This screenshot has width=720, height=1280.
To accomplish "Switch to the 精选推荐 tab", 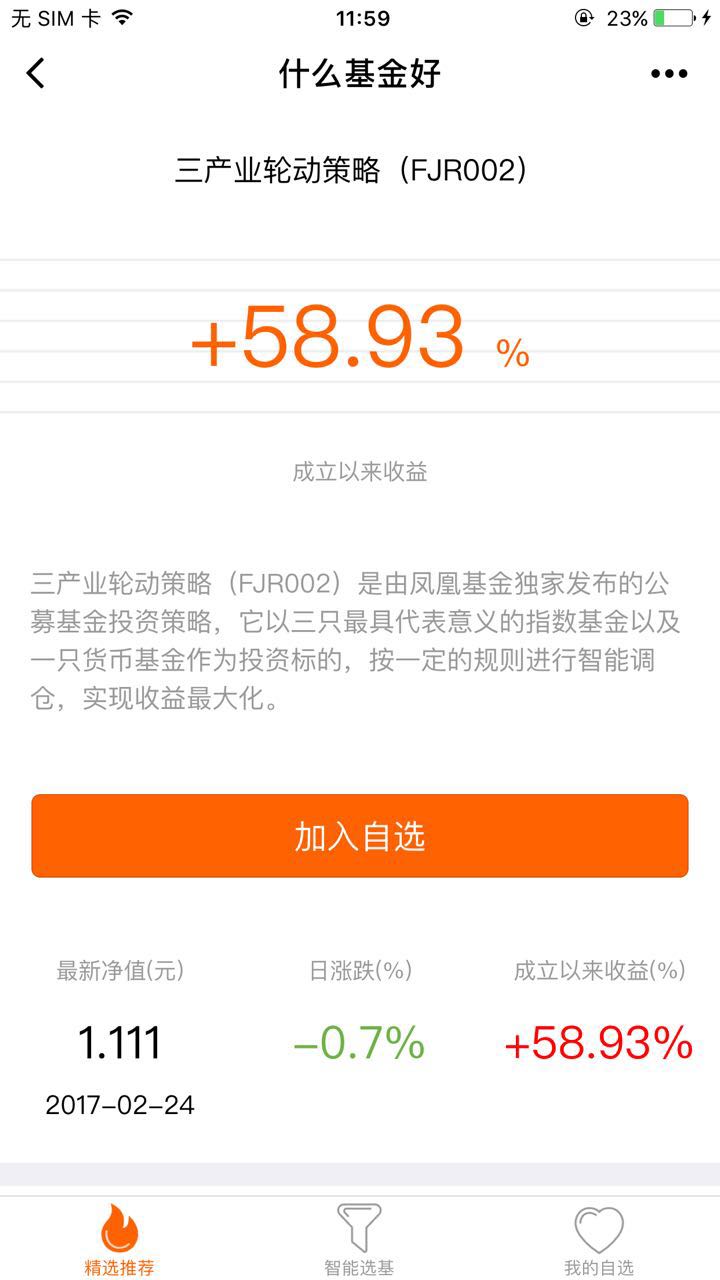I will tap(119, 1240).
